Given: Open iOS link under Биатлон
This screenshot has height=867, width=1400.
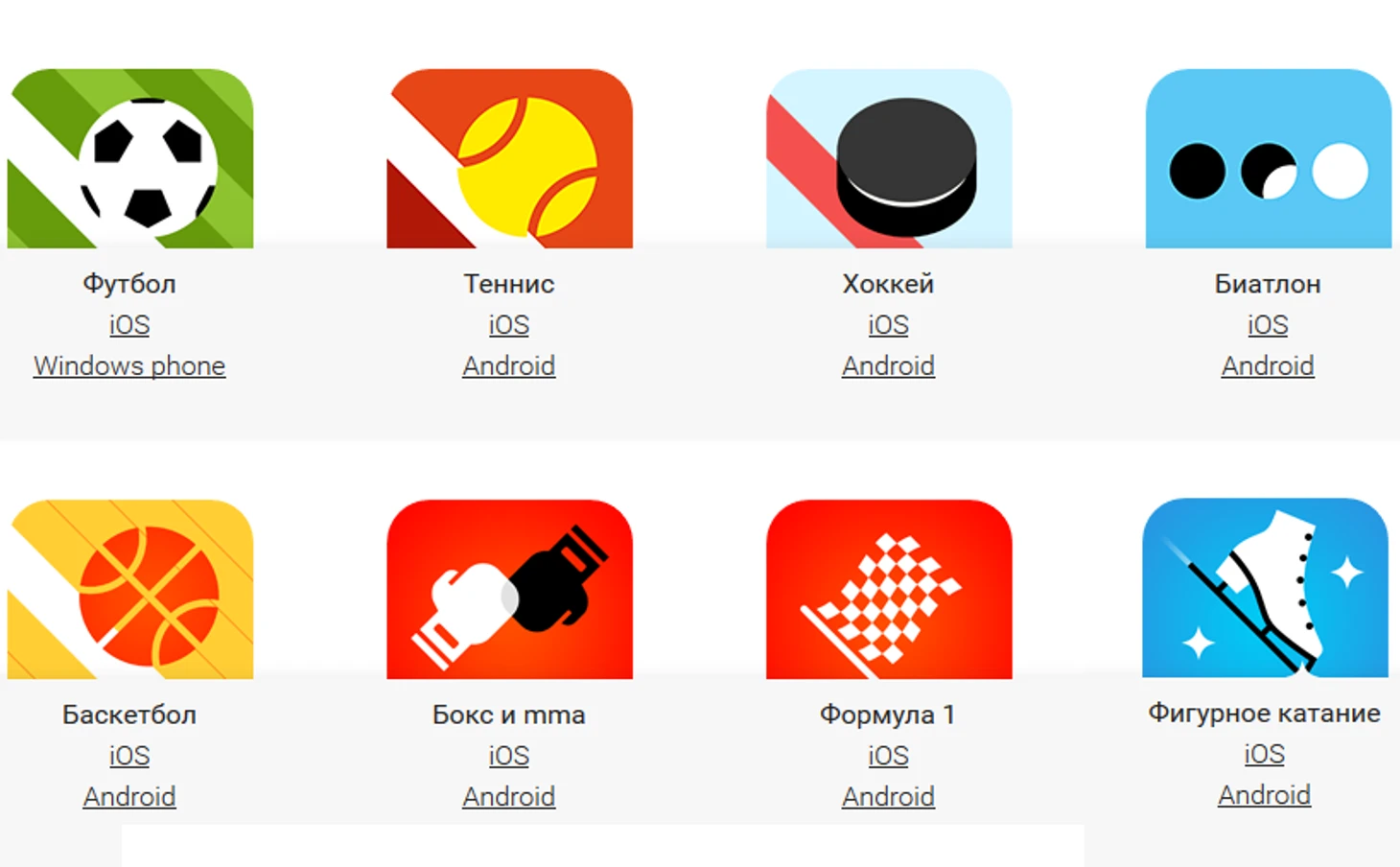Looking at the screenshot, I should point(1267,325).
